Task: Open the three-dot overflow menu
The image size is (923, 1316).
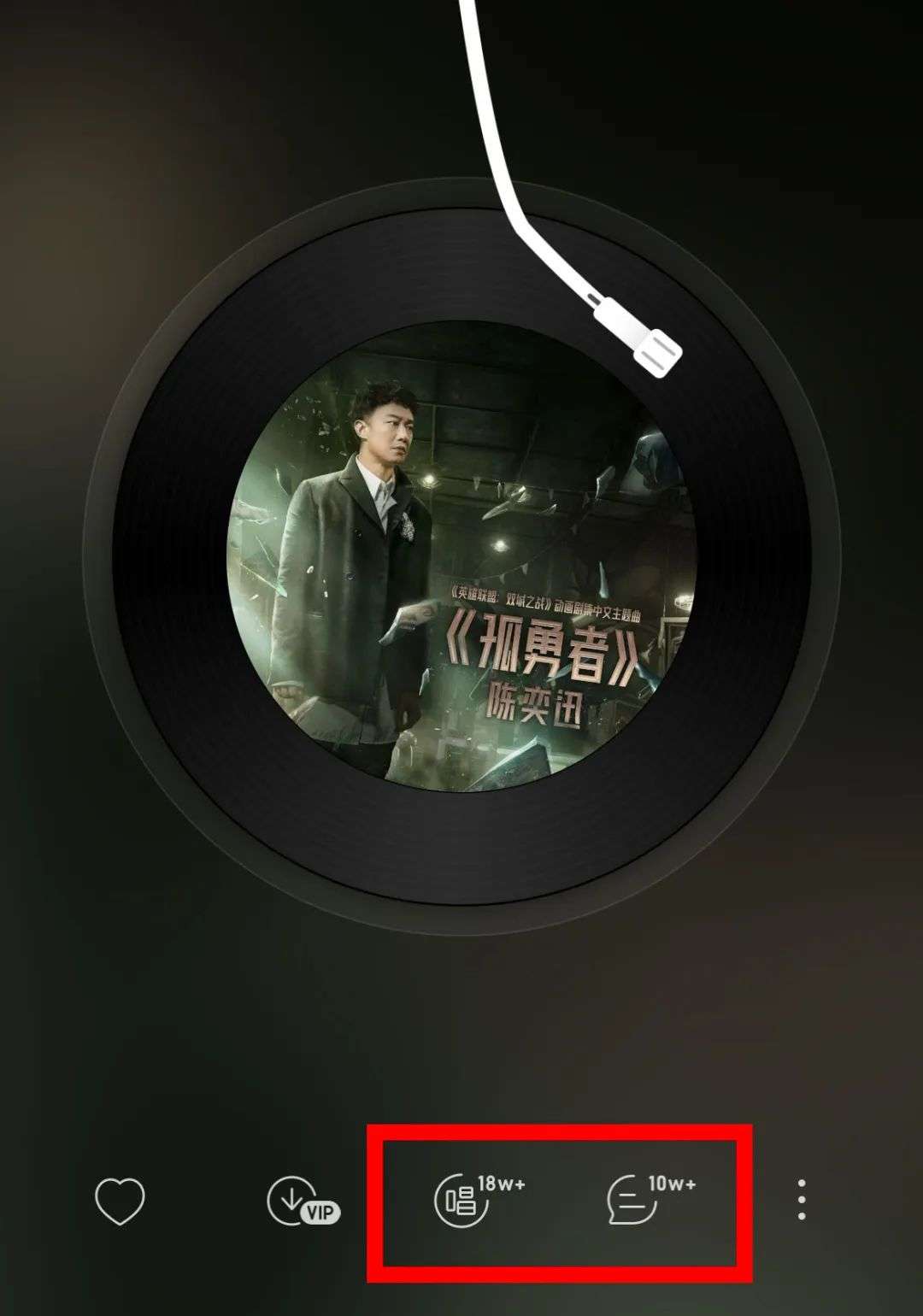Action: coord(801,1200)
